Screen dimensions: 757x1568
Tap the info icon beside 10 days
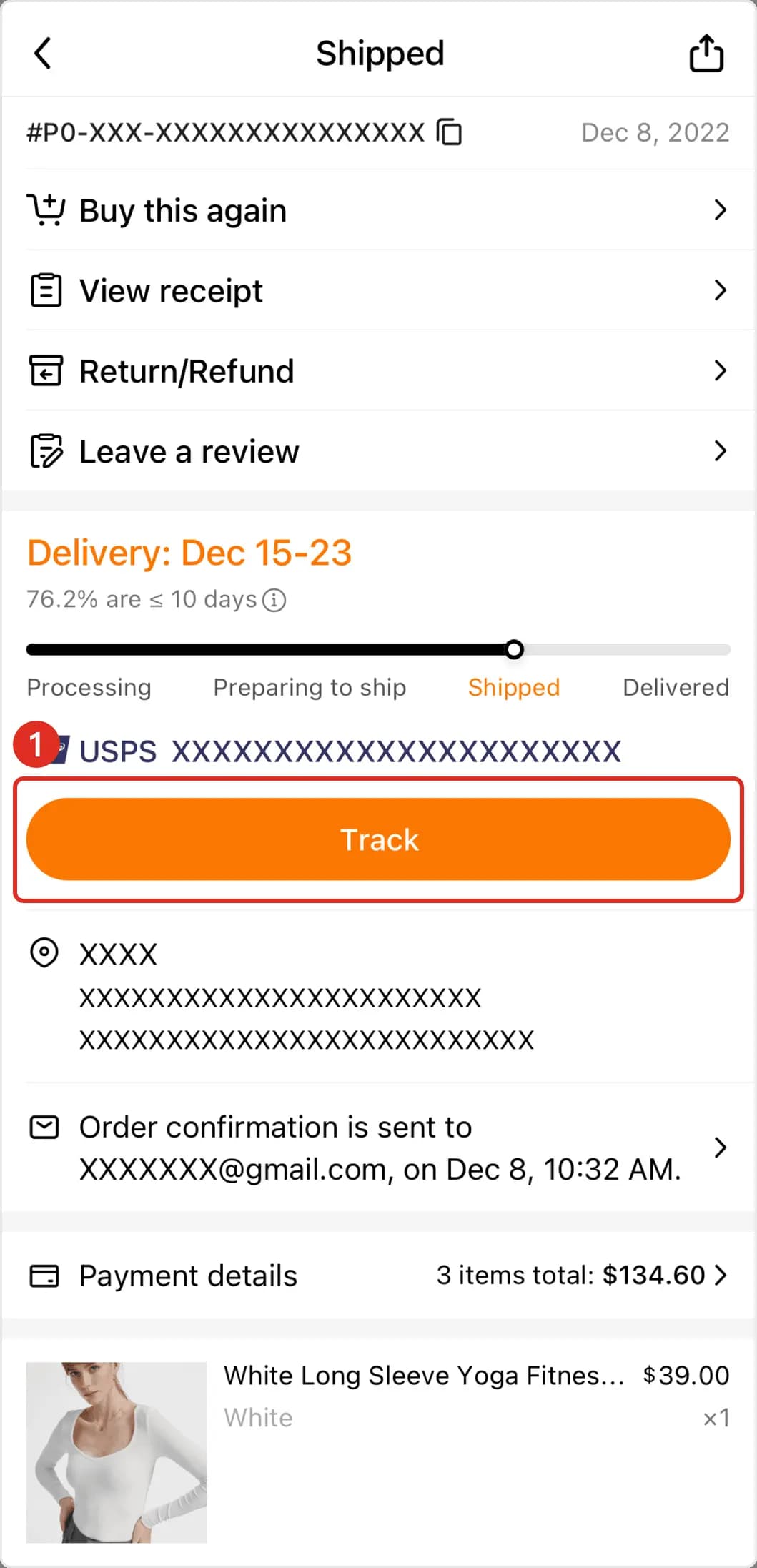click(274, 600)
